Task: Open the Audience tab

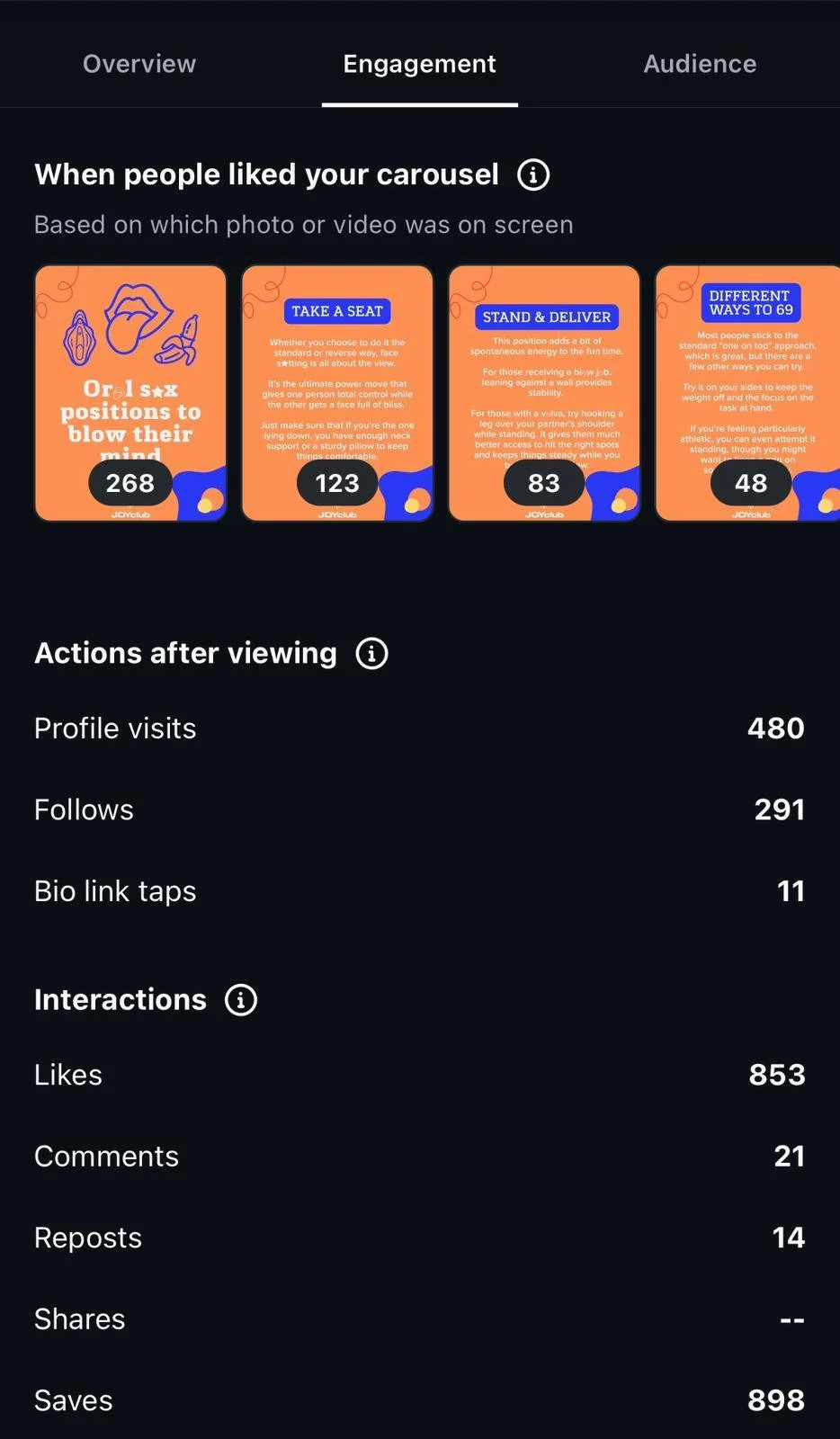Action: pos(700,64)
